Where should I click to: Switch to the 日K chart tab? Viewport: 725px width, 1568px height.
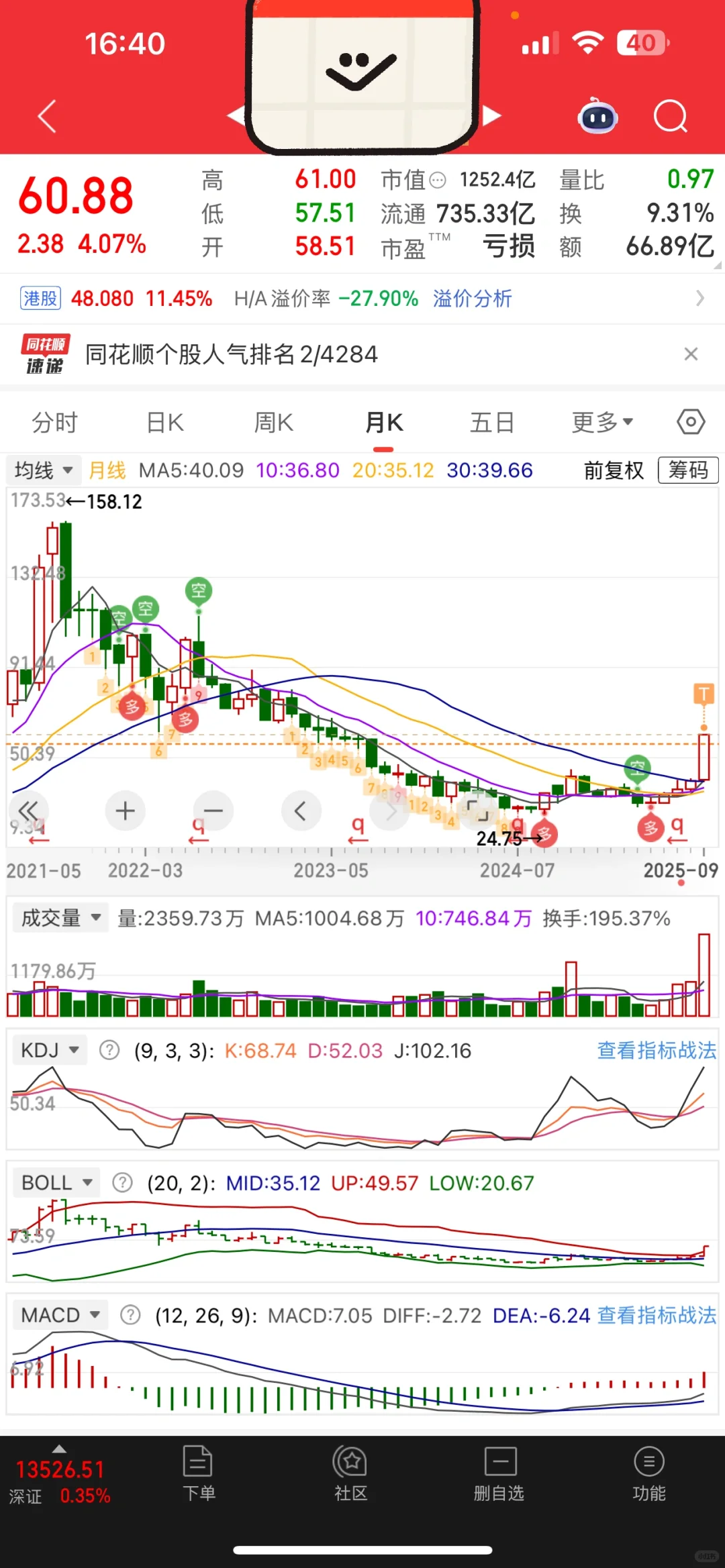coord(165,423)
